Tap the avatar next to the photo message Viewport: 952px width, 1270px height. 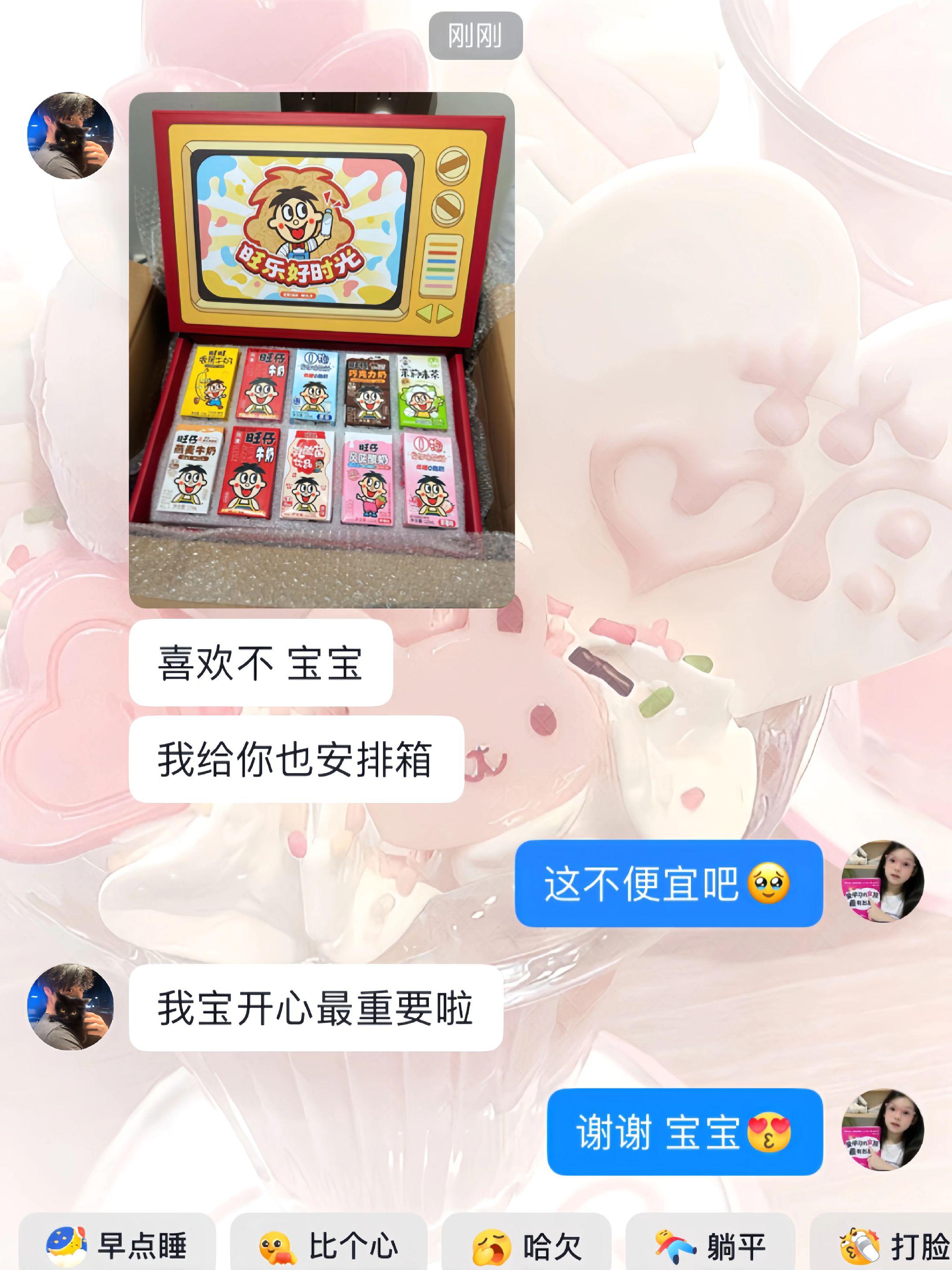[70, 135]
